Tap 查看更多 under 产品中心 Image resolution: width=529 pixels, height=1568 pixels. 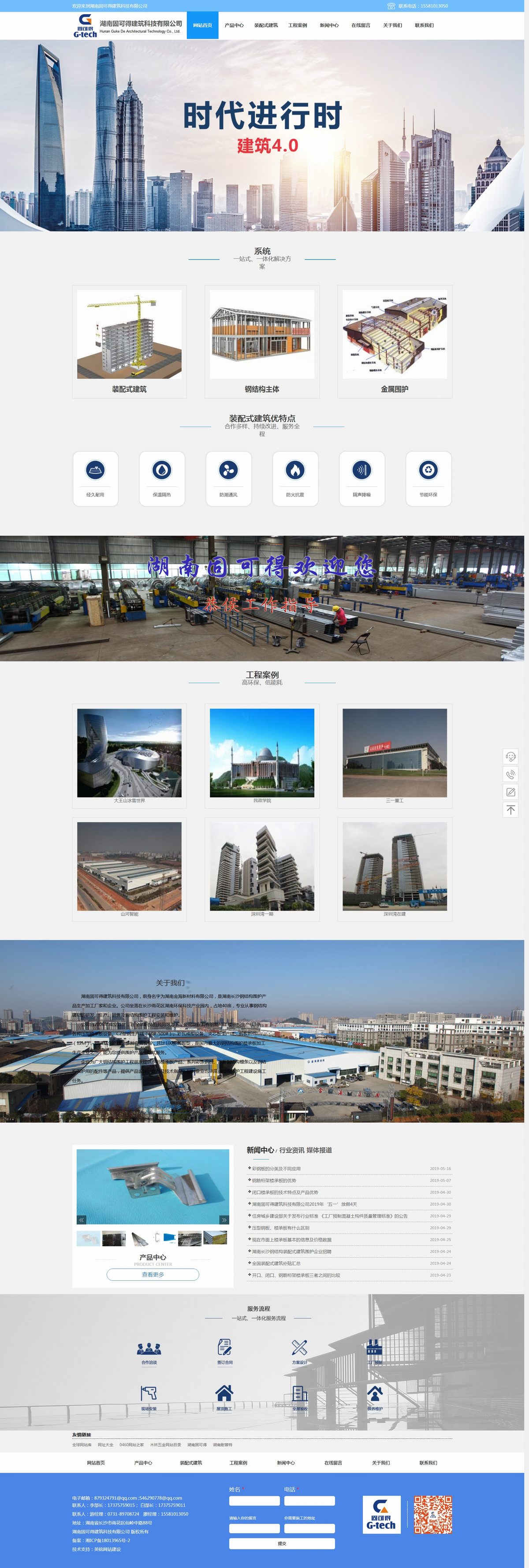click(153, 1274)
